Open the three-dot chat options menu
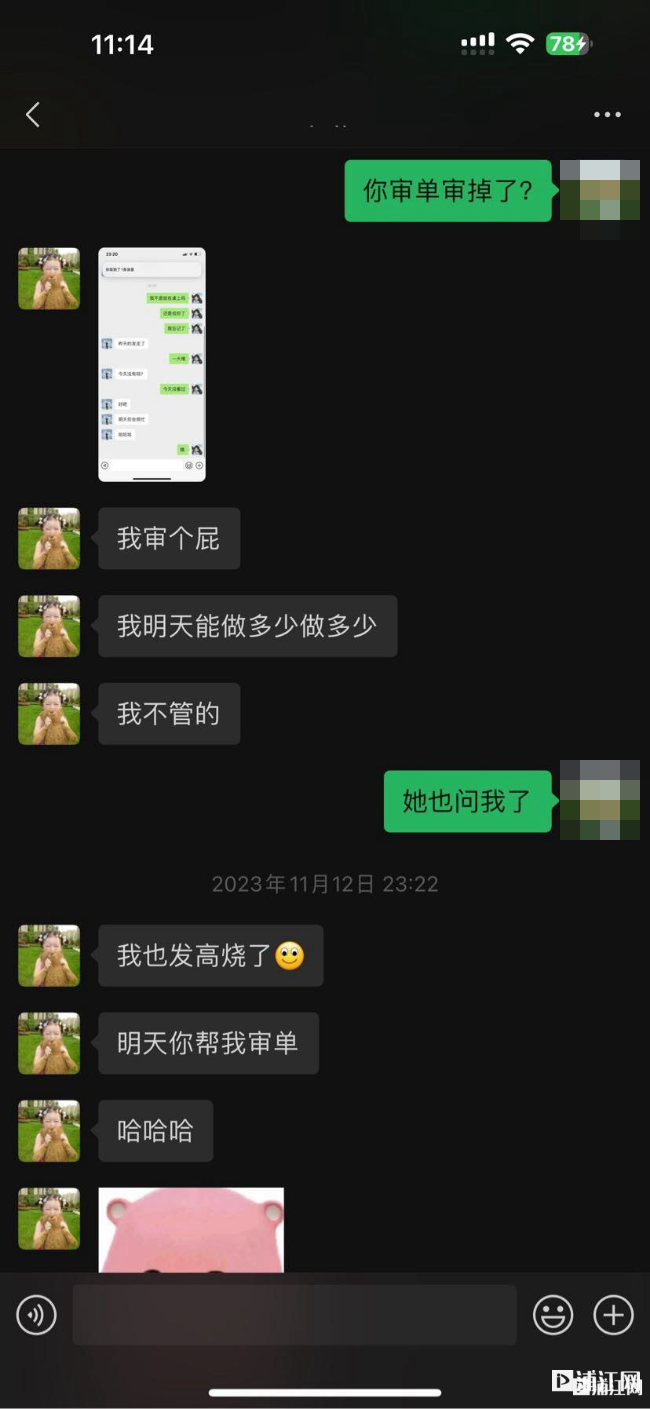The width and height of the screenshot is (650, 1409). (x=607, y=115)
